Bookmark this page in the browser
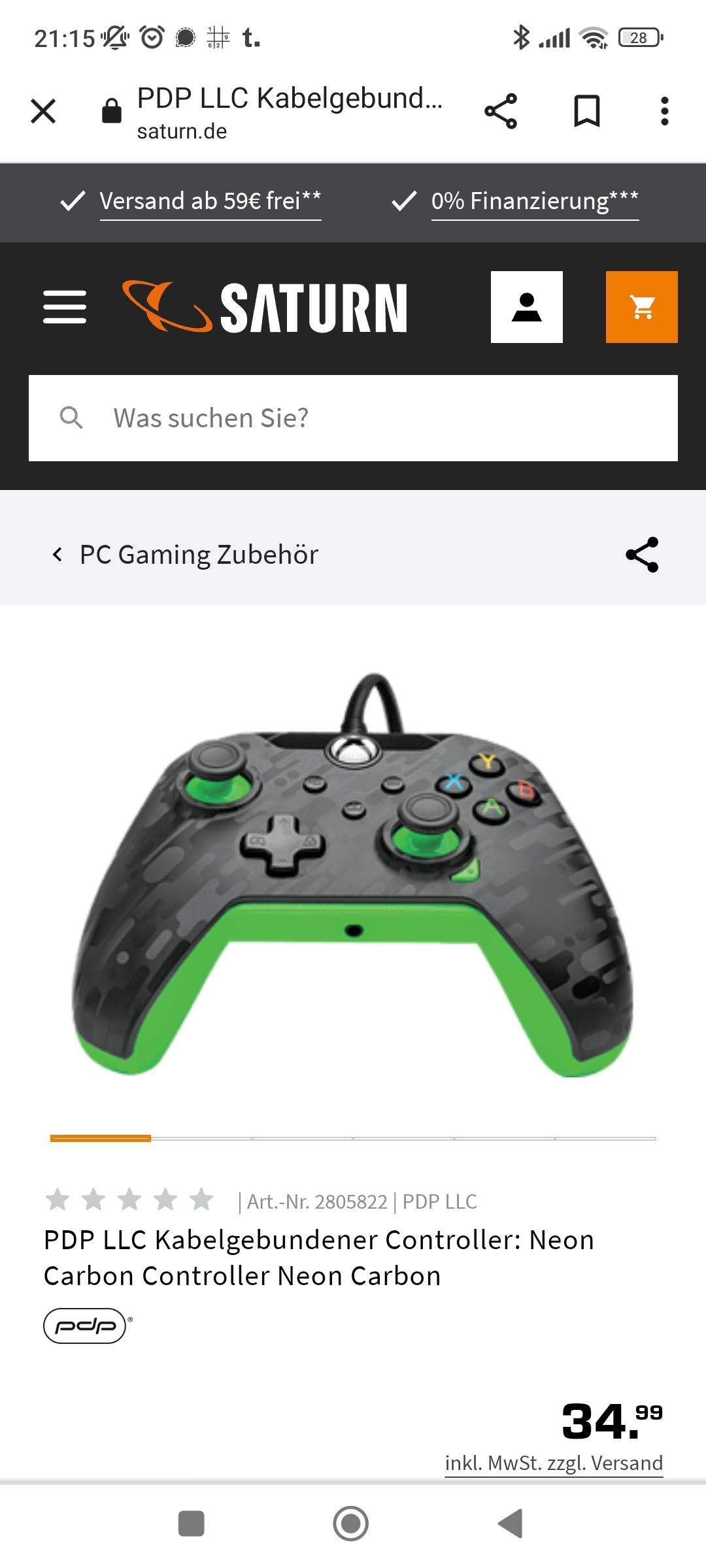The image size is (706, 1568). point(586,111)
